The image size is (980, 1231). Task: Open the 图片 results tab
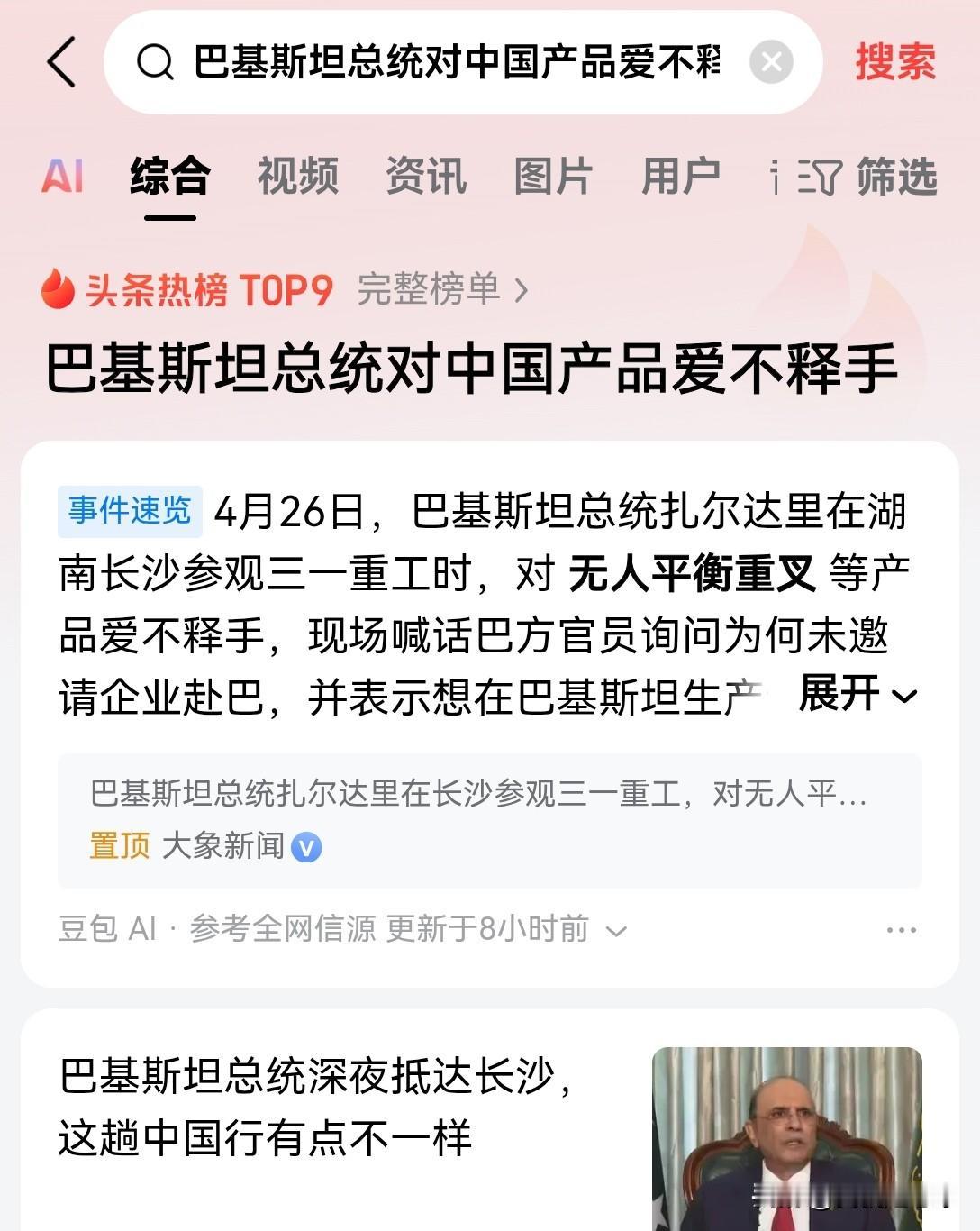[x=552, y=177]
